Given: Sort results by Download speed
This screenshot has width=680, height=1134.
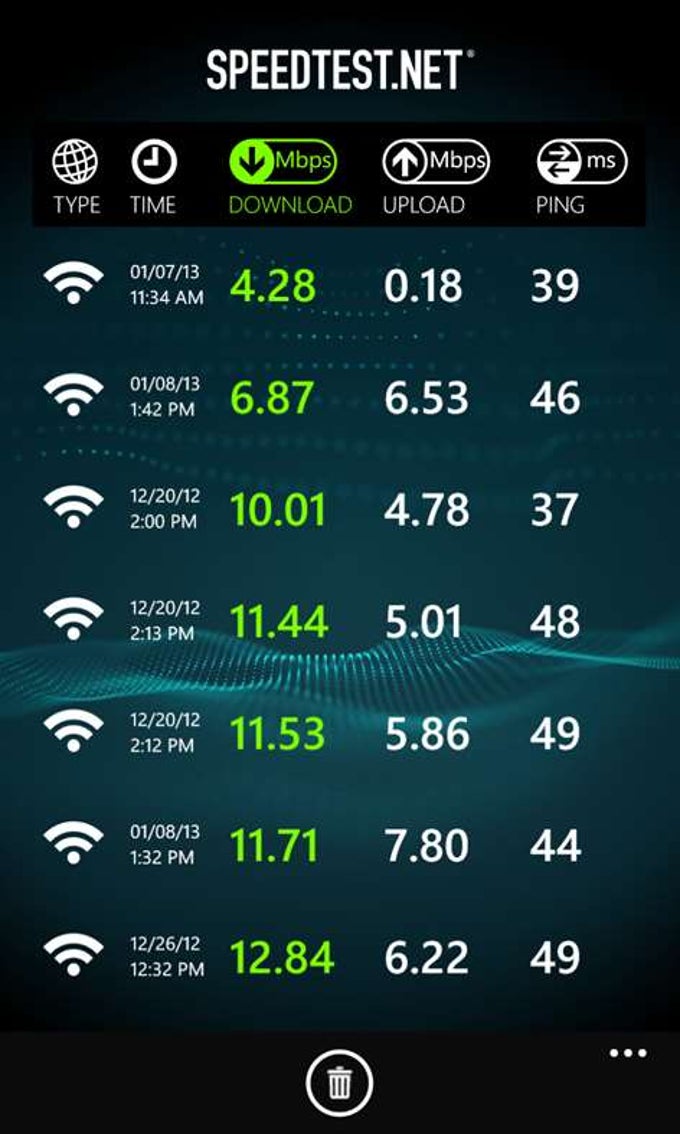Looking at the screenshot, I should [290, 177].
